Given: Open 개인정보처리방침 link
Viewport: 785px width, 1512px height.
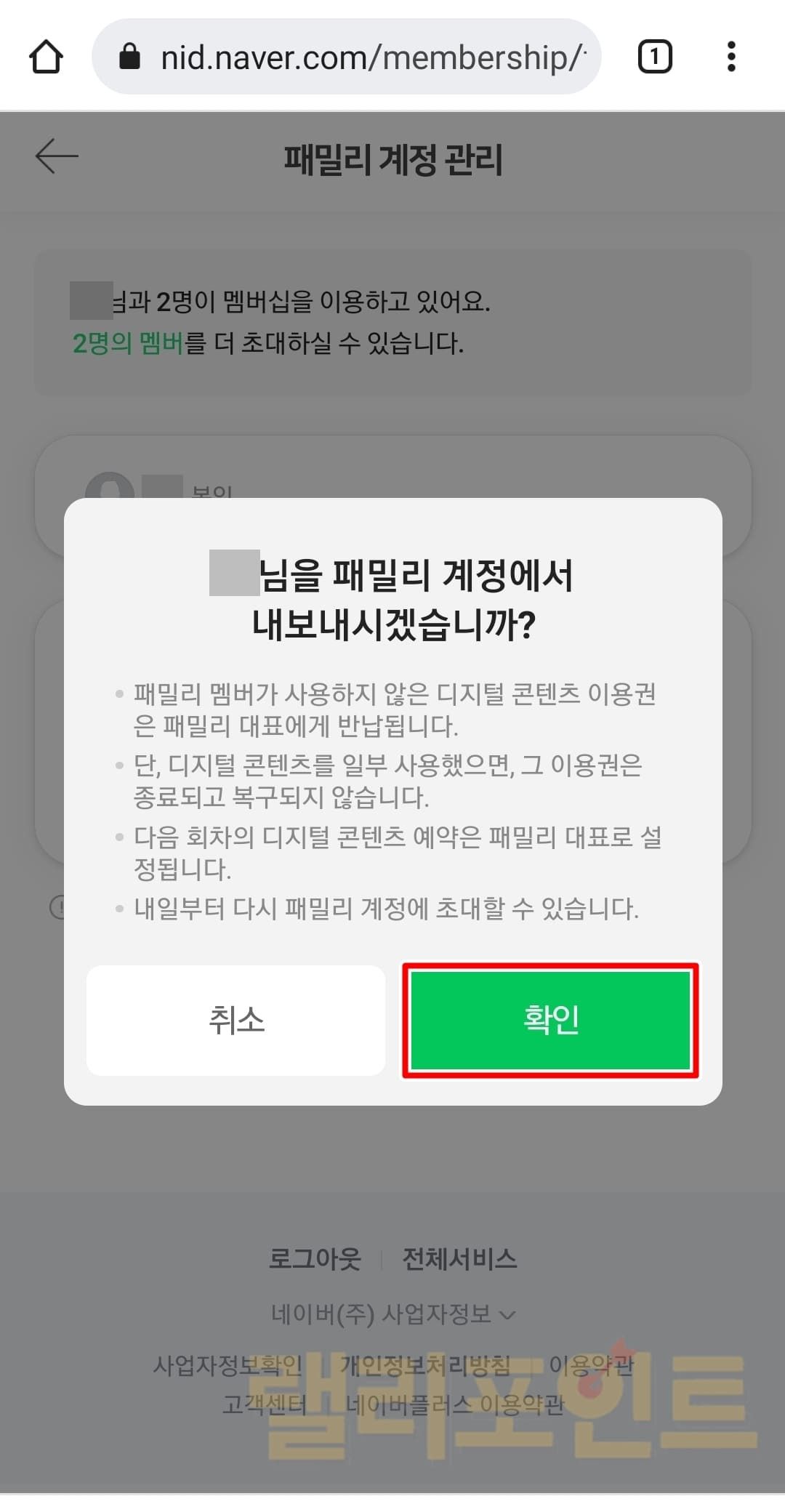Looking at the screenshot, I should (425, 1365).
